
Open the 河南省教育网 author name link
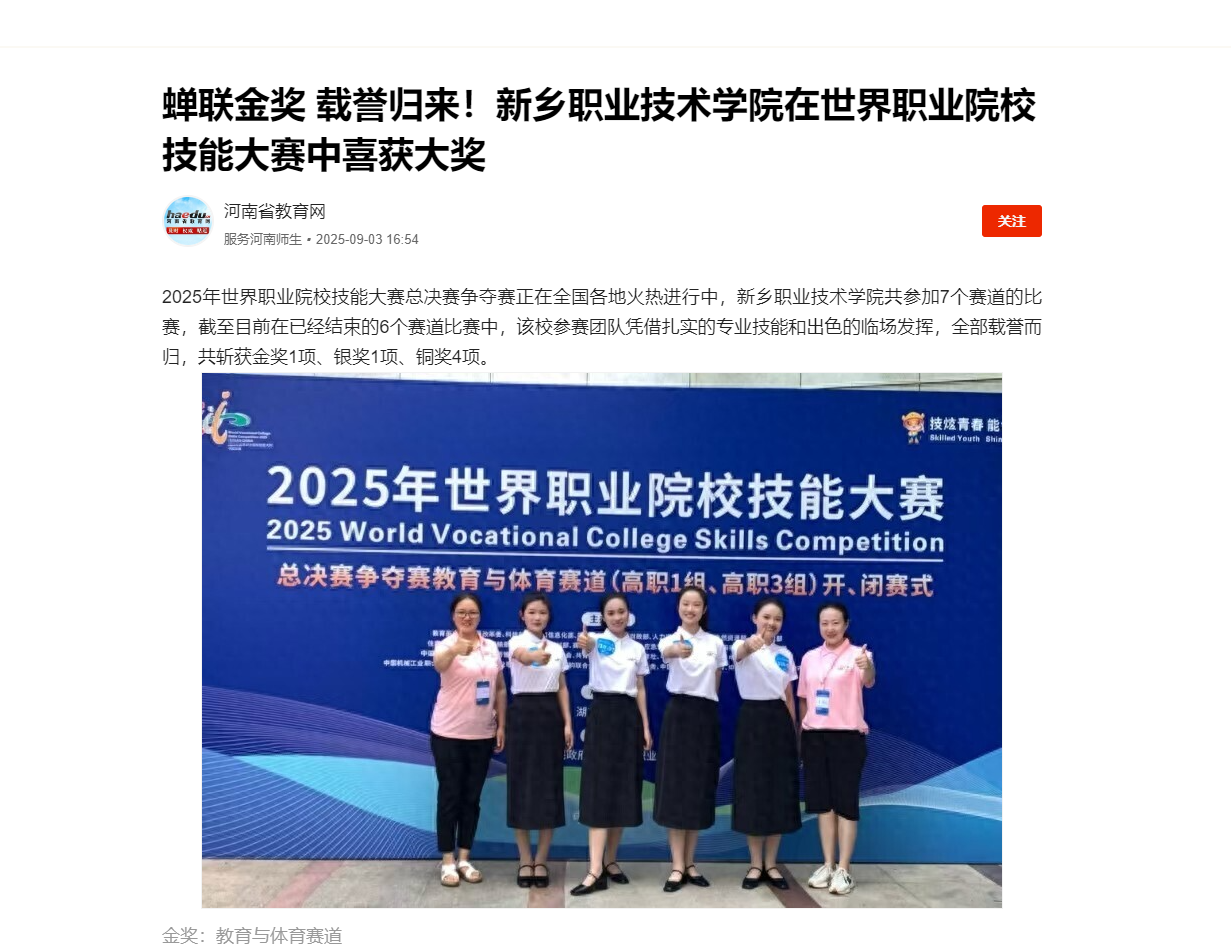point(275,212)
